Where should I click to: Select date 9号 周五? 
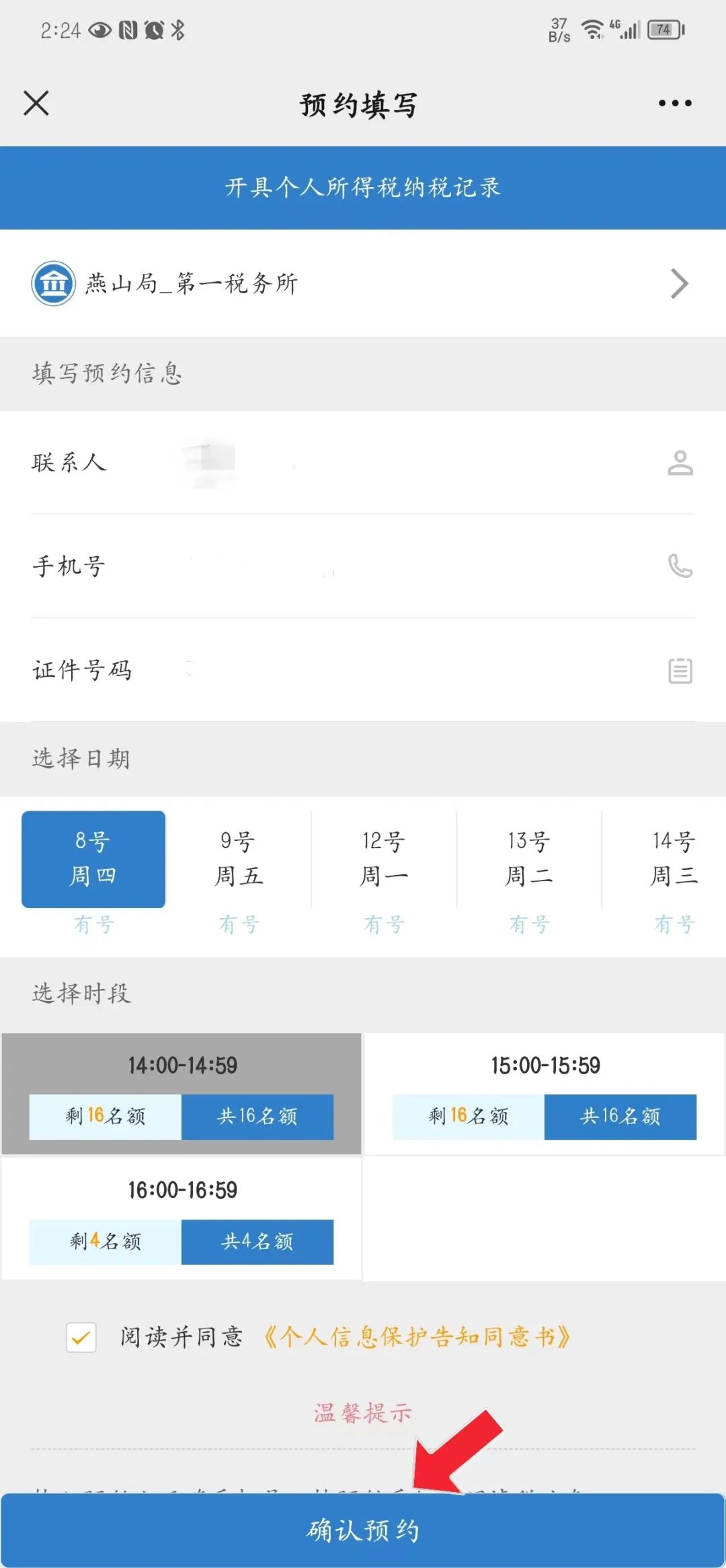pos(239,859)
